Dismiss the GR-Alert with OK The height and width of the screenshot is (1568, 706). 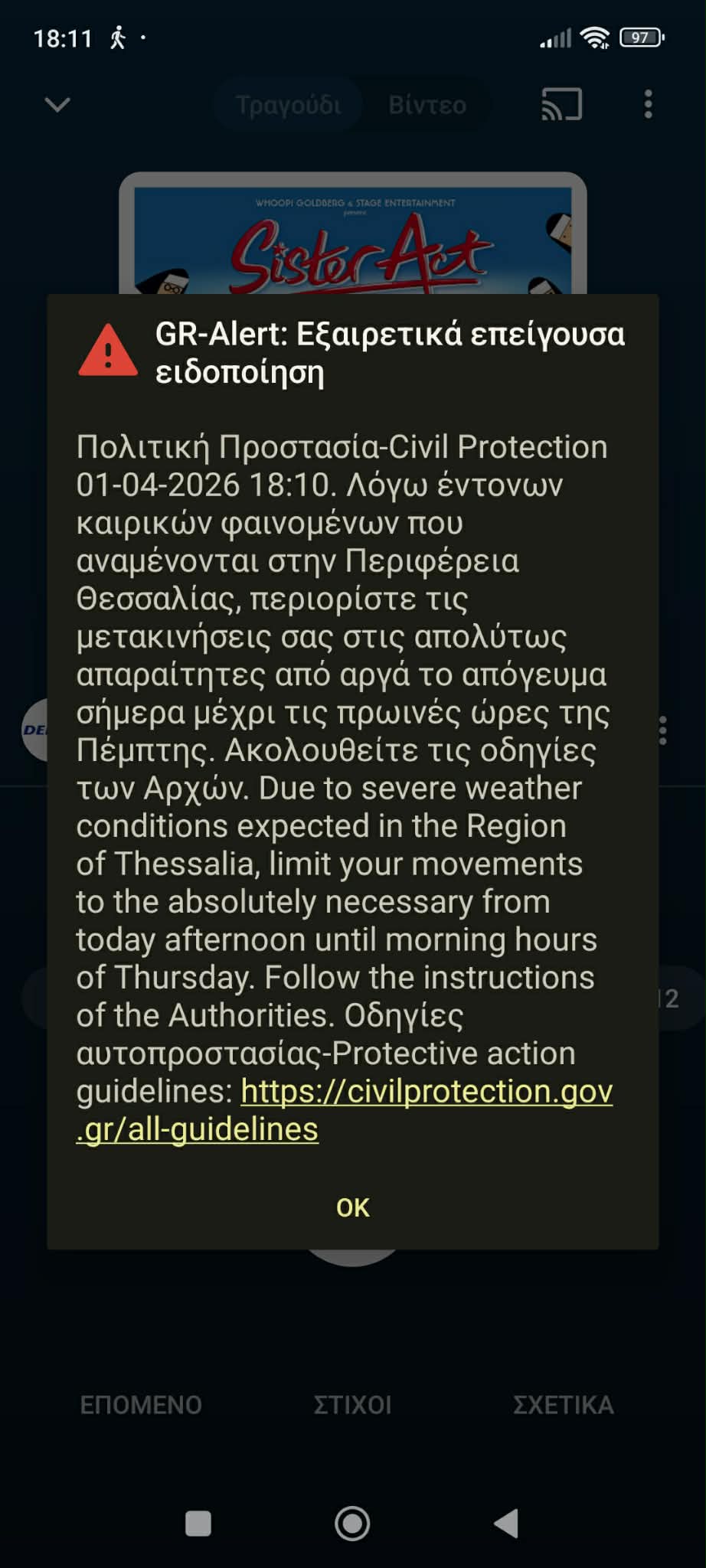[x=352, y=1207]
